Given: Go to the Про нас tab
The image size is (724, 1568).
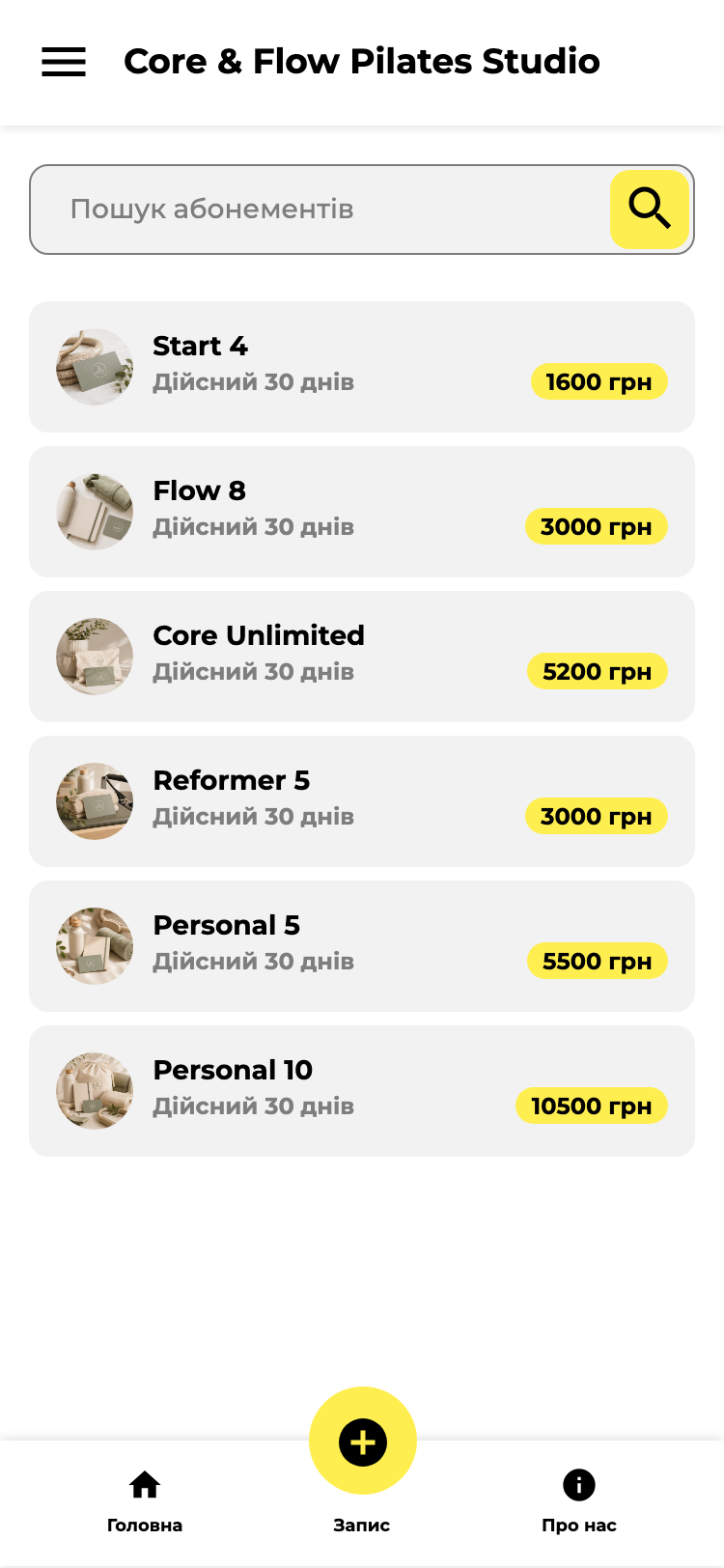Looking at the screenshot, I should [579, 1502].
